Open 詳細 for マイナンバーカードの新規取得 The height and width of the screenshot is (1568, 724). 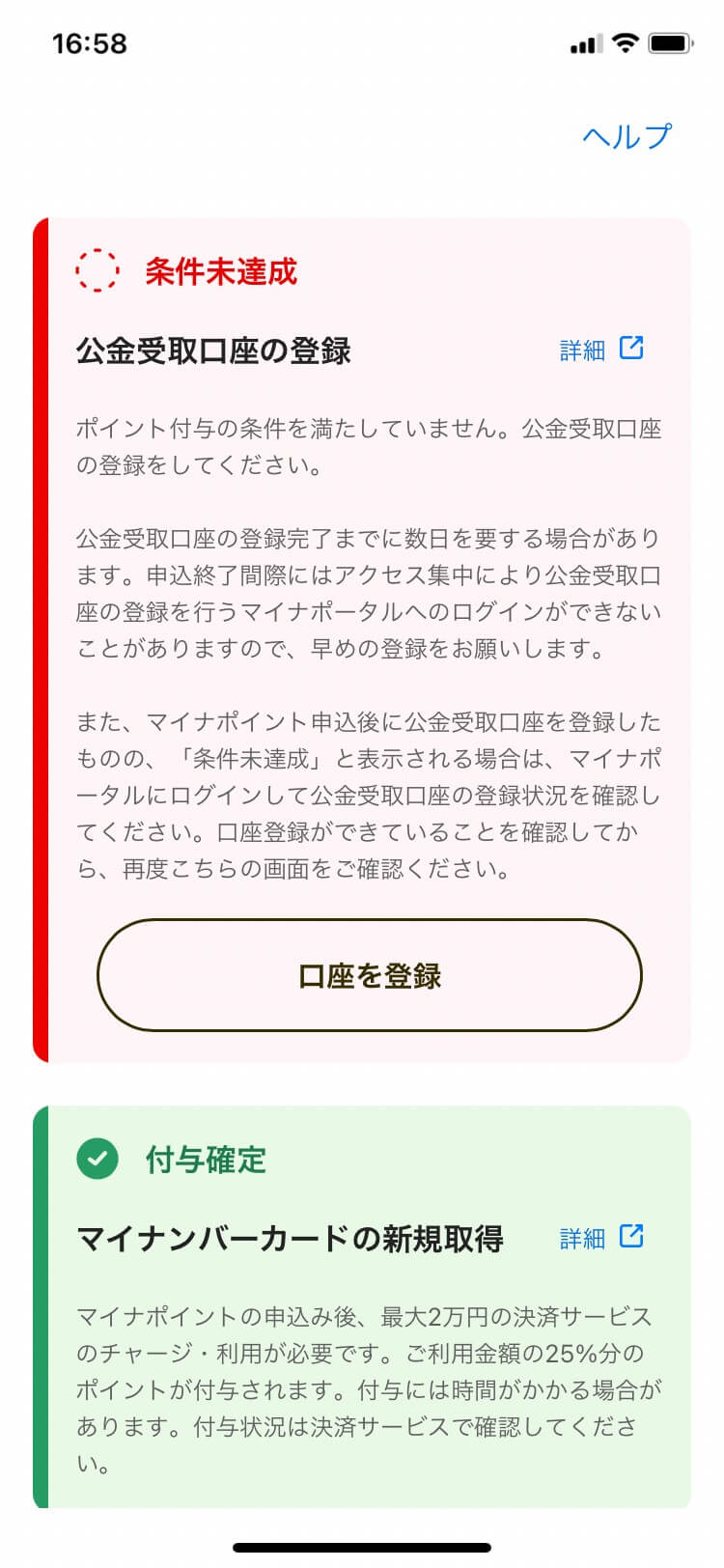coord(602,1238)
